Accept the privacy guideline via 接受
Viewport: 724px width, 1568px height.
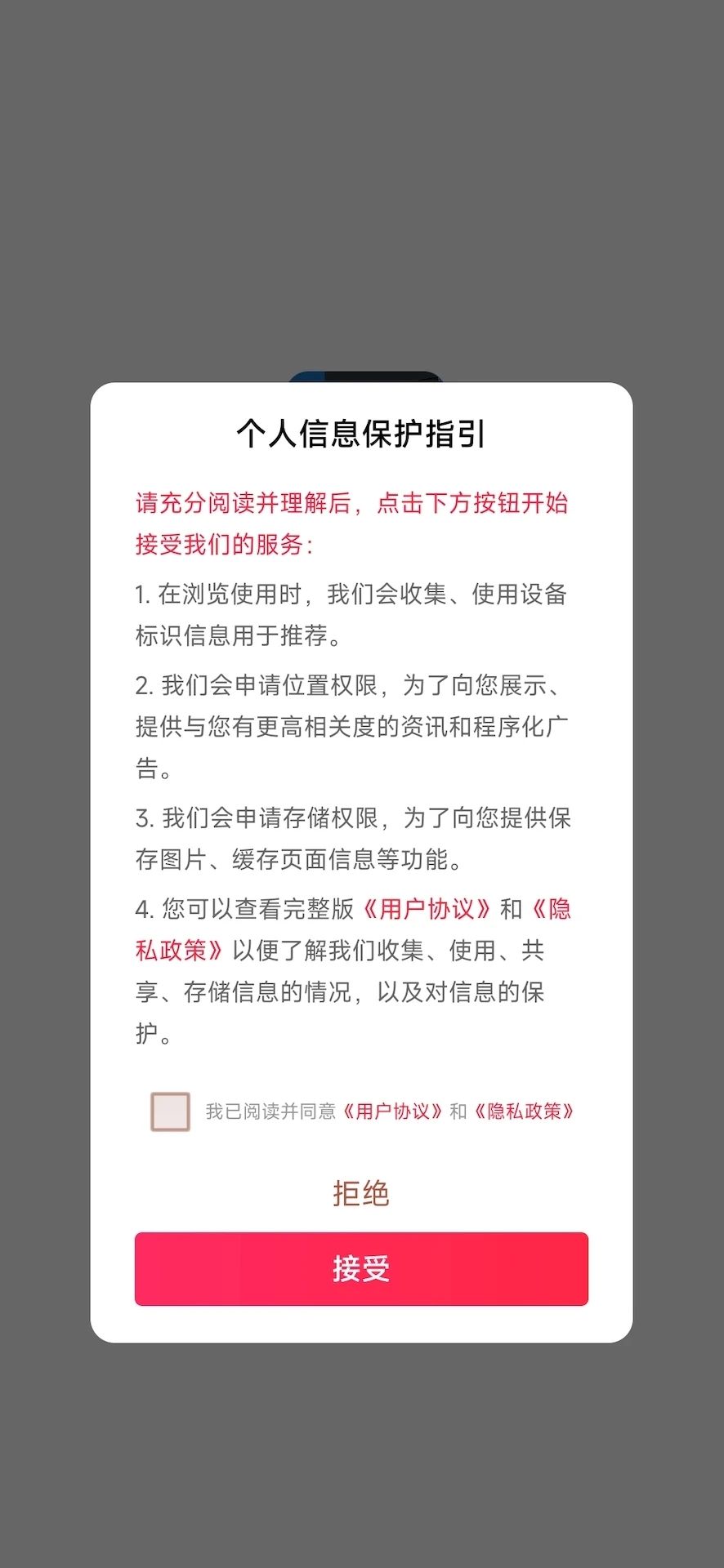pyautogui.click(x=362, y=1268)
